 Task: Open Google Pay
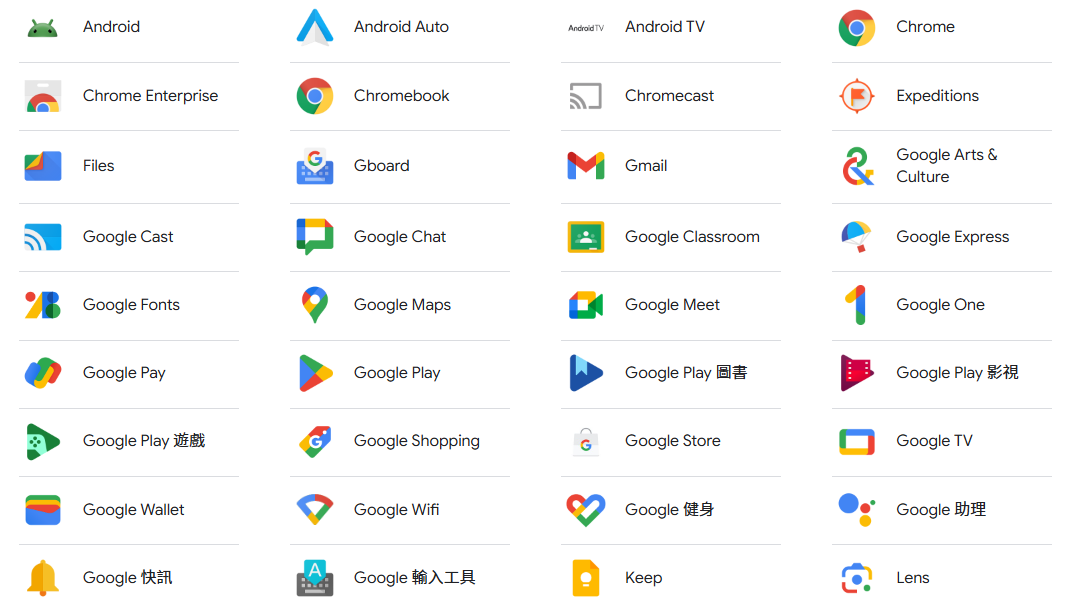[124, 373]
